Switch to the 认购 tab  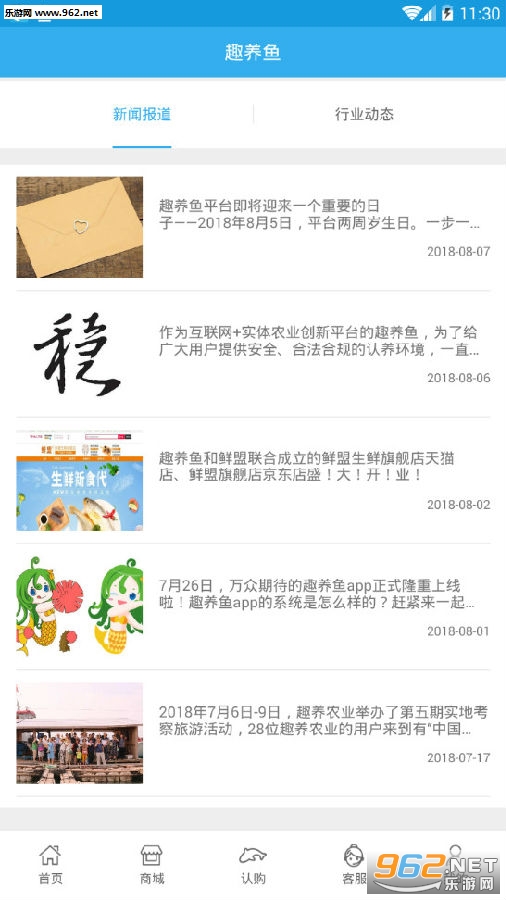click(253, 864)
